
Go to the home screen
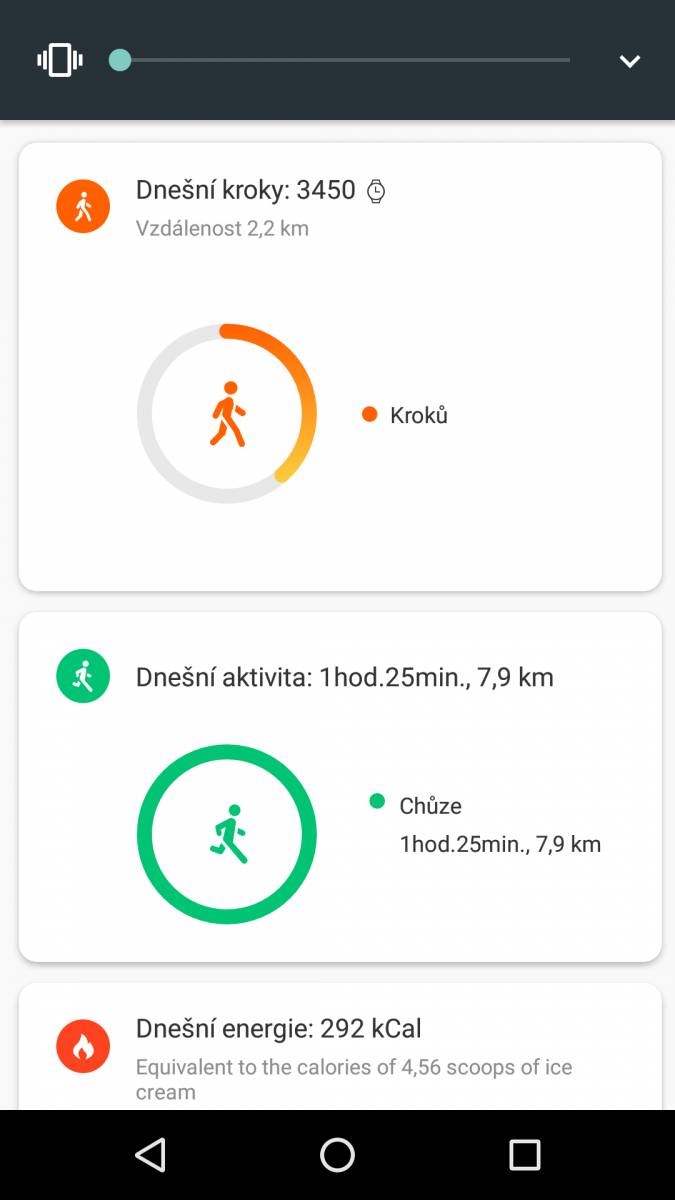point(337,1155)
